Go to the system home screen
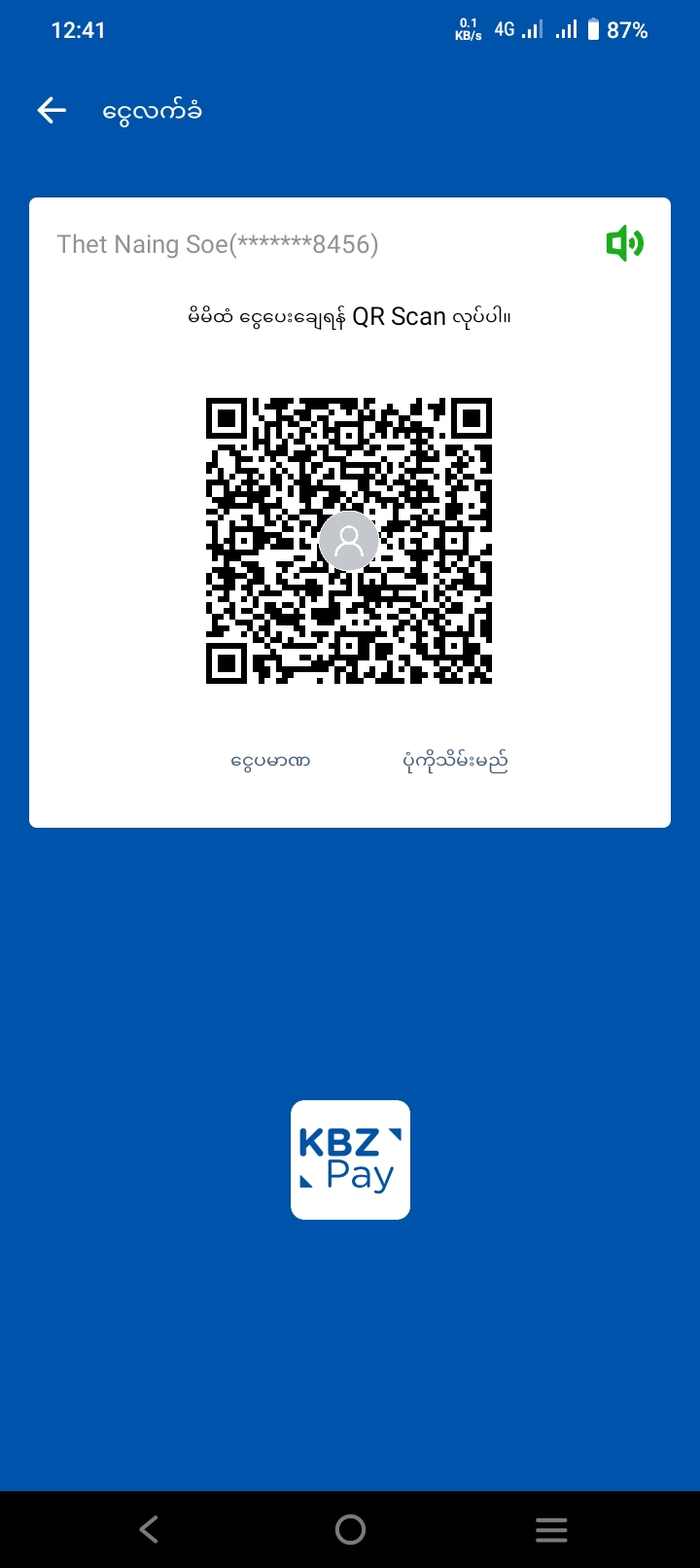The image size is (700, 1568). click(350, 1530)
